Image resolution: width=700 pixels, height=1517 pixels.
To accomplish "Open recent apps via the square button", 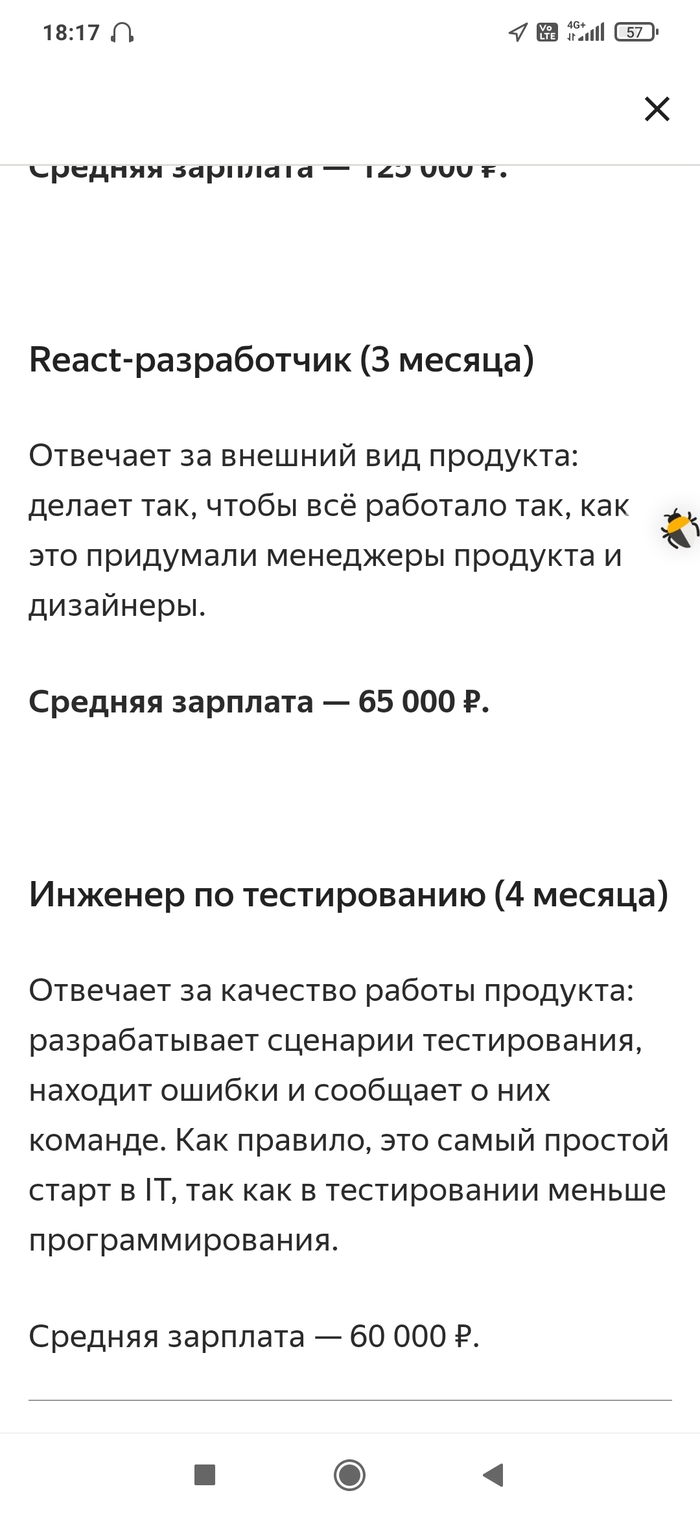I will (x=205, y=1474).
